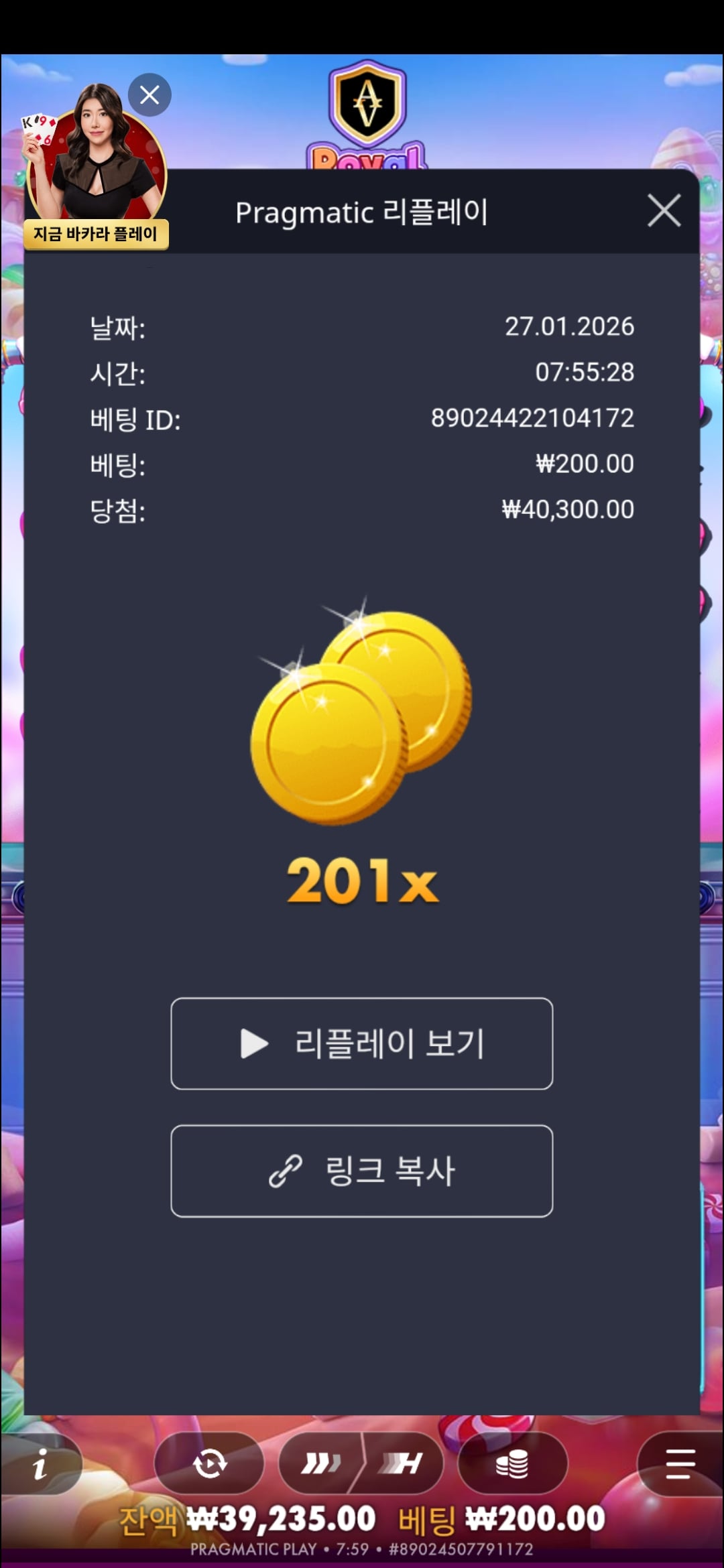724x1568 pixels.
Task: Copy the replay link with 링크 복사
Action: [362, 1171]
